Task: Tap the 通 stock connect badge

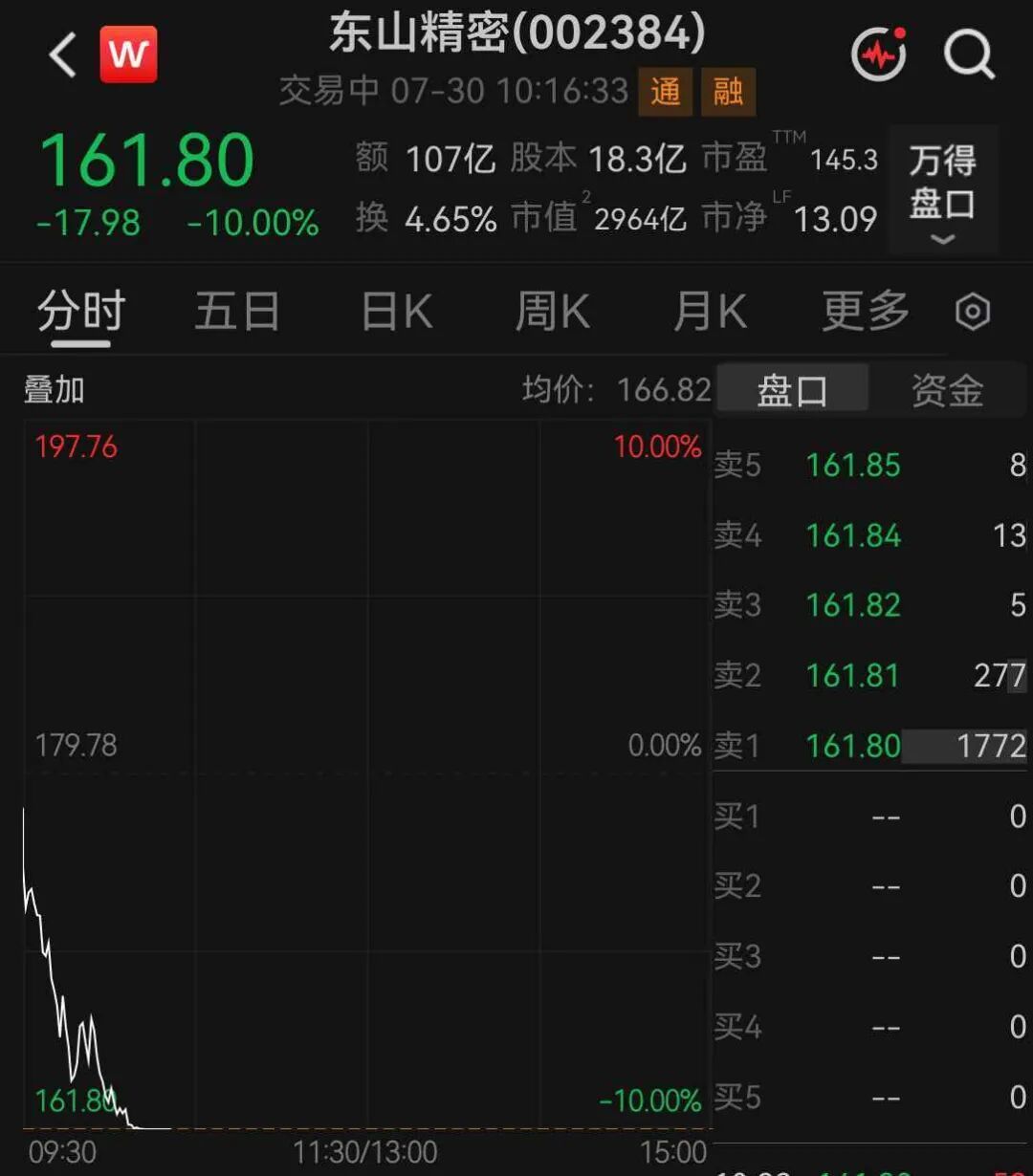Action: [666, 92]
